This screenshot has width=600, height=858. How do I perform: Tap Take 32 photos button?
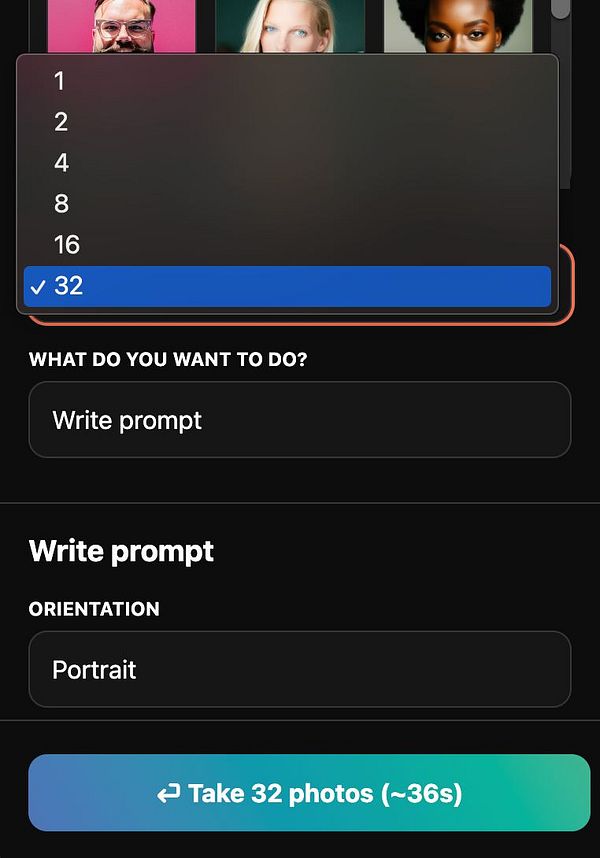coord(309,793)
